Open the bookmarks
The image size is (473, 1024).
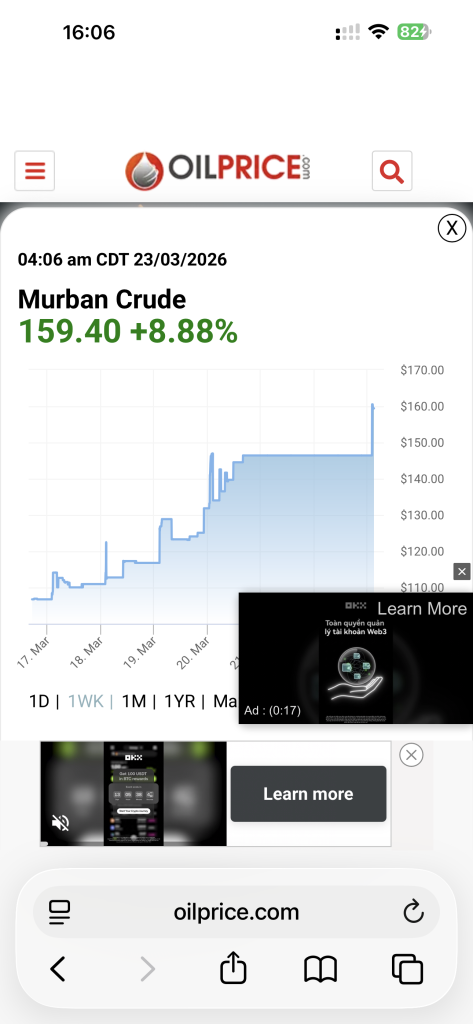(x=320, y=969)
